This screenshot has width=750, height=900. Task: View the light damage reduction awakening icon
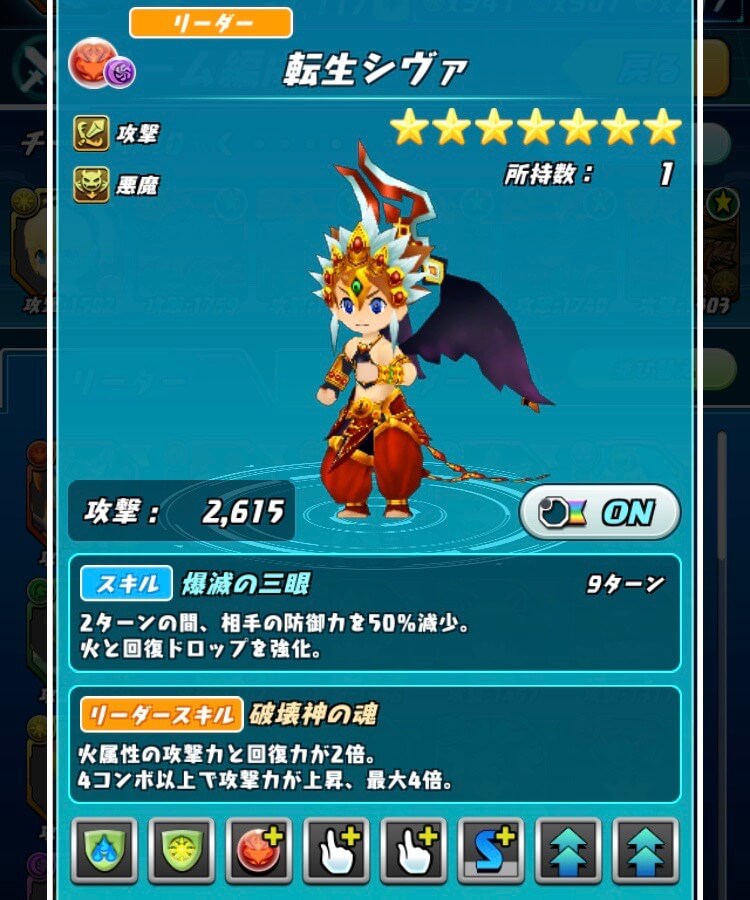click(x=181, y=850)
